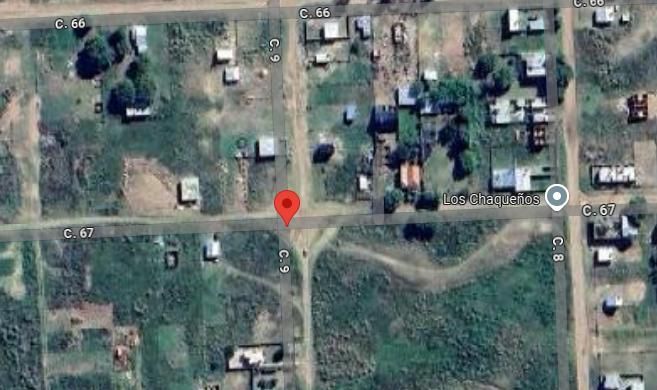Tap the red dropped pin on C. 67

[x=287, y=207]
